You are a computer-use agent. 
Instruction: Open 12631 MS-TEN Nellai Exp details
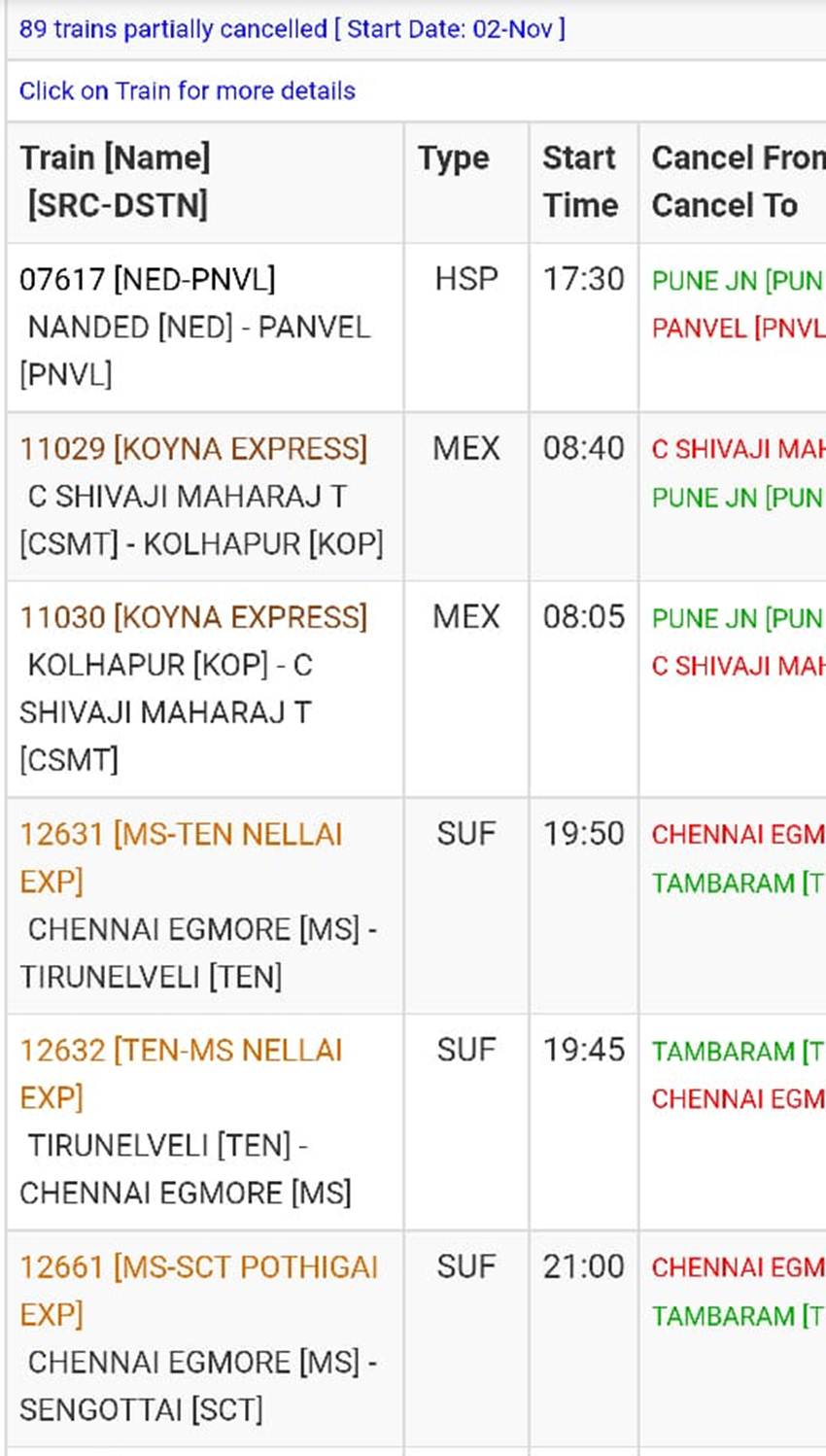click(181, 836)
